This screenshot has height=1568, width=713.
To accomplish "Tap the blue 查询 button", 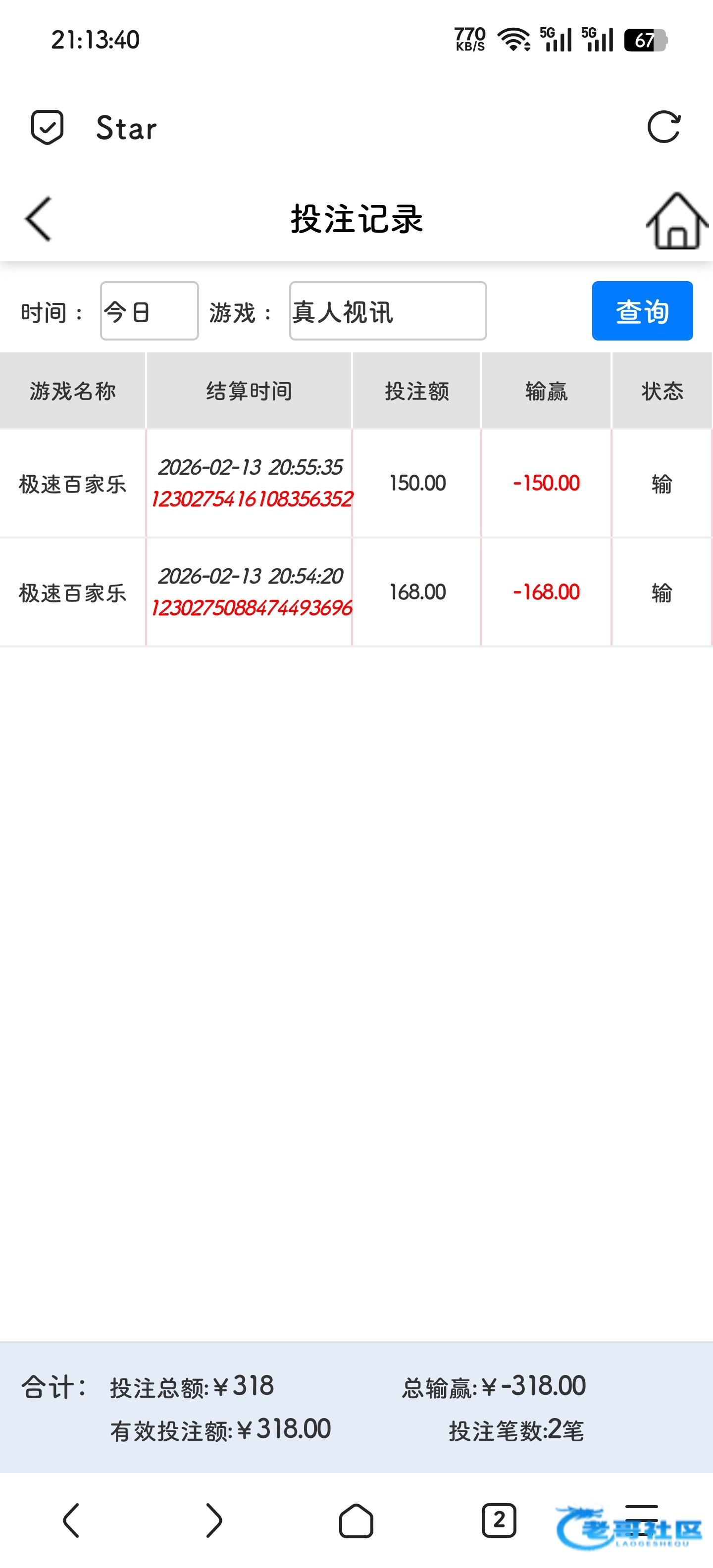I will pos(642,311).
